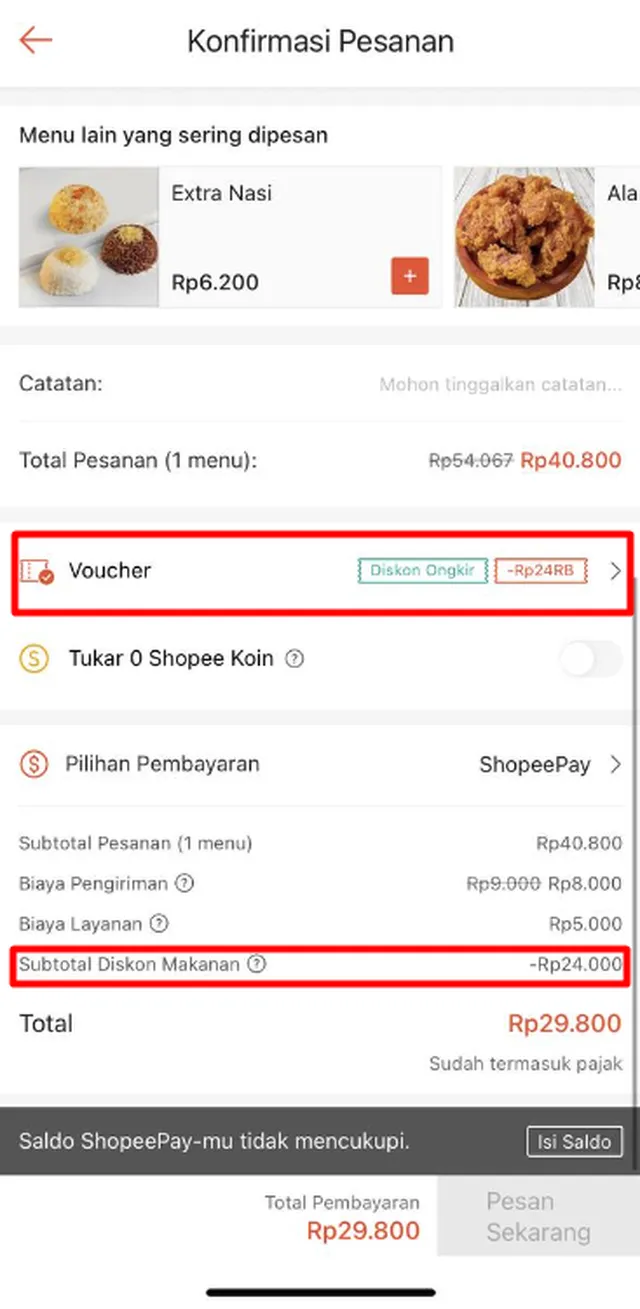This screenshot has height=1309, width=640.
Task: Open the fried chicken menu card
Action: click(x=547, y=236)
